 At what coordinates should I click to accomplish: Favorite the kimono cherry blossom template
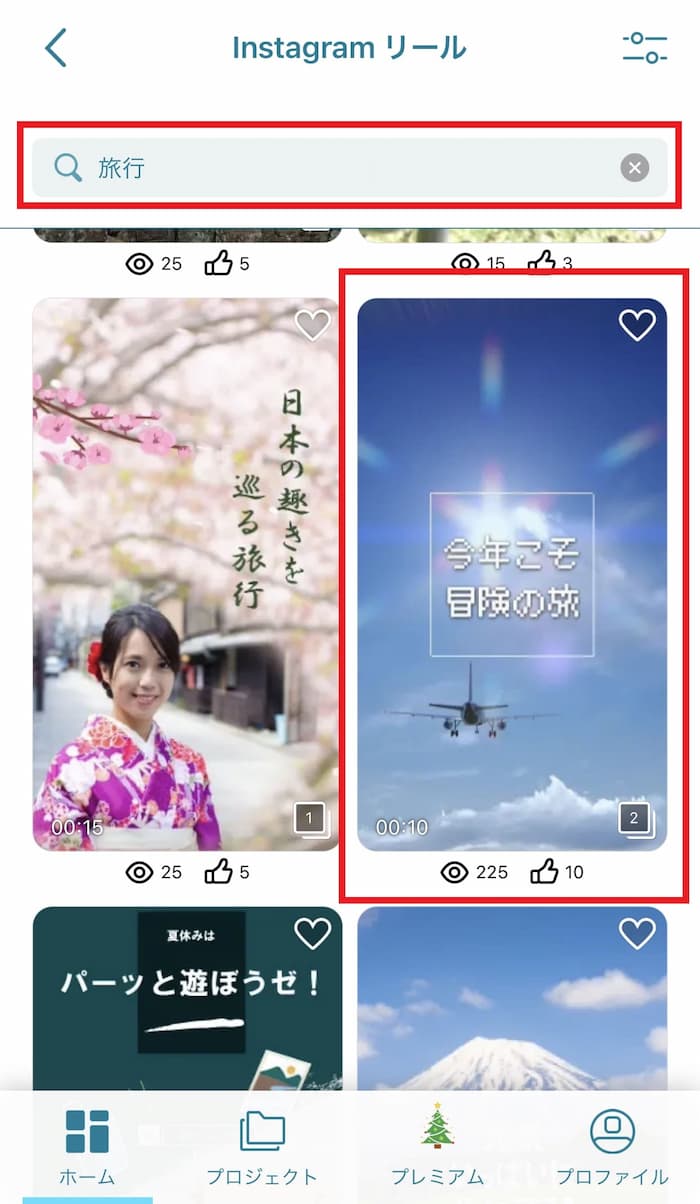click(x=312, y=325)
